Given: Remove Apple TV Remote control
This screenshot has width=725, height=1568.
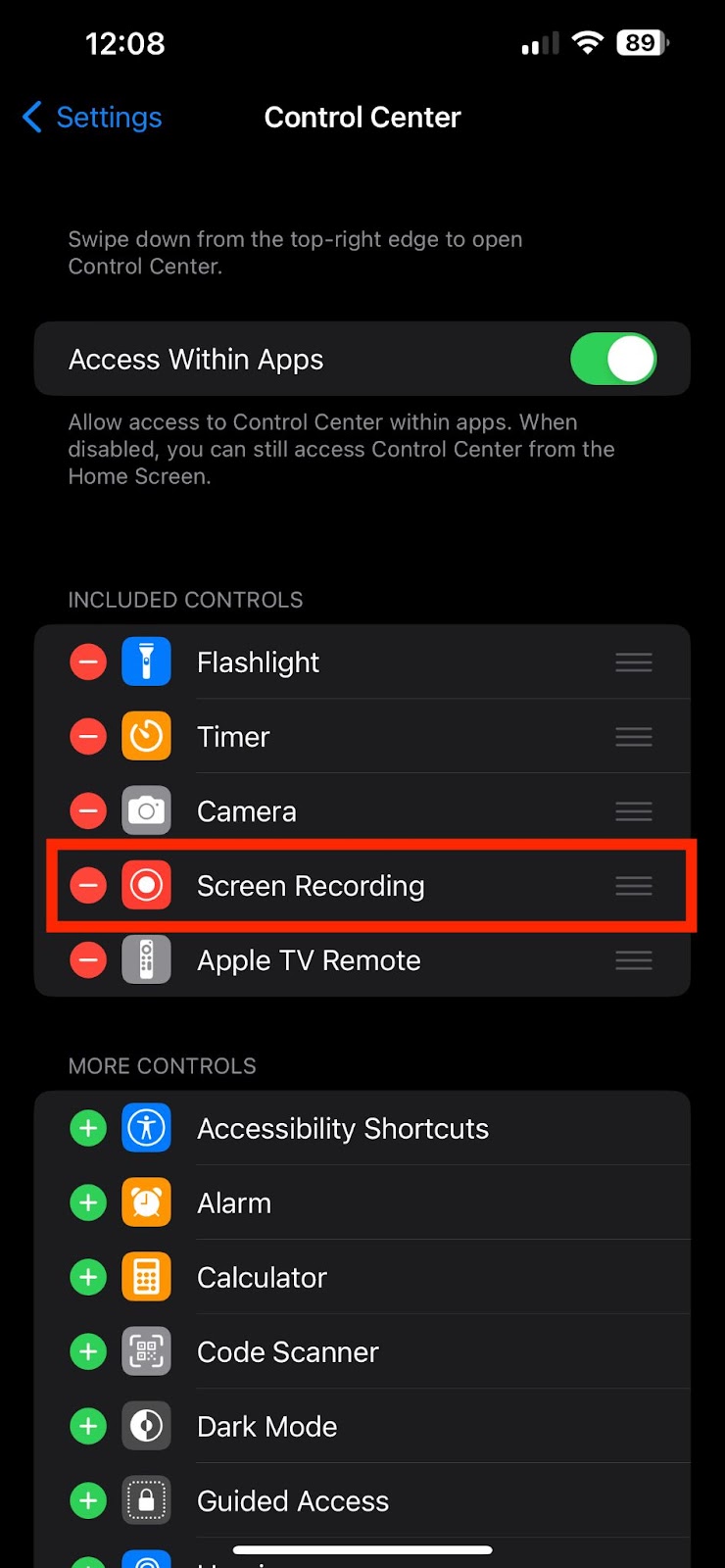Looking at the screenshot, I should [88, 960].
